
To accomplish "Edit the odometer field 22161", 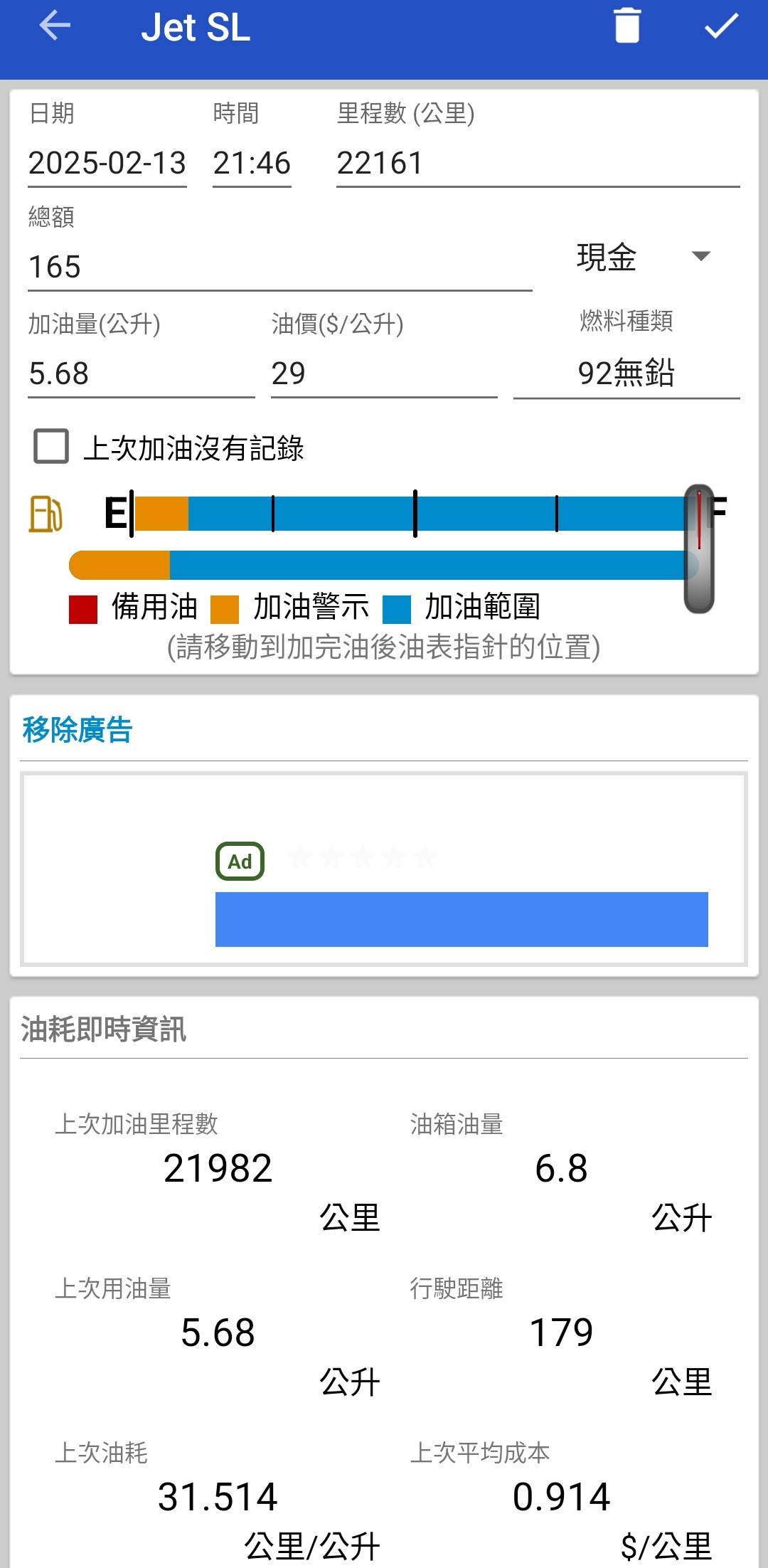I will pyautogui.click(x=538, y=164).
